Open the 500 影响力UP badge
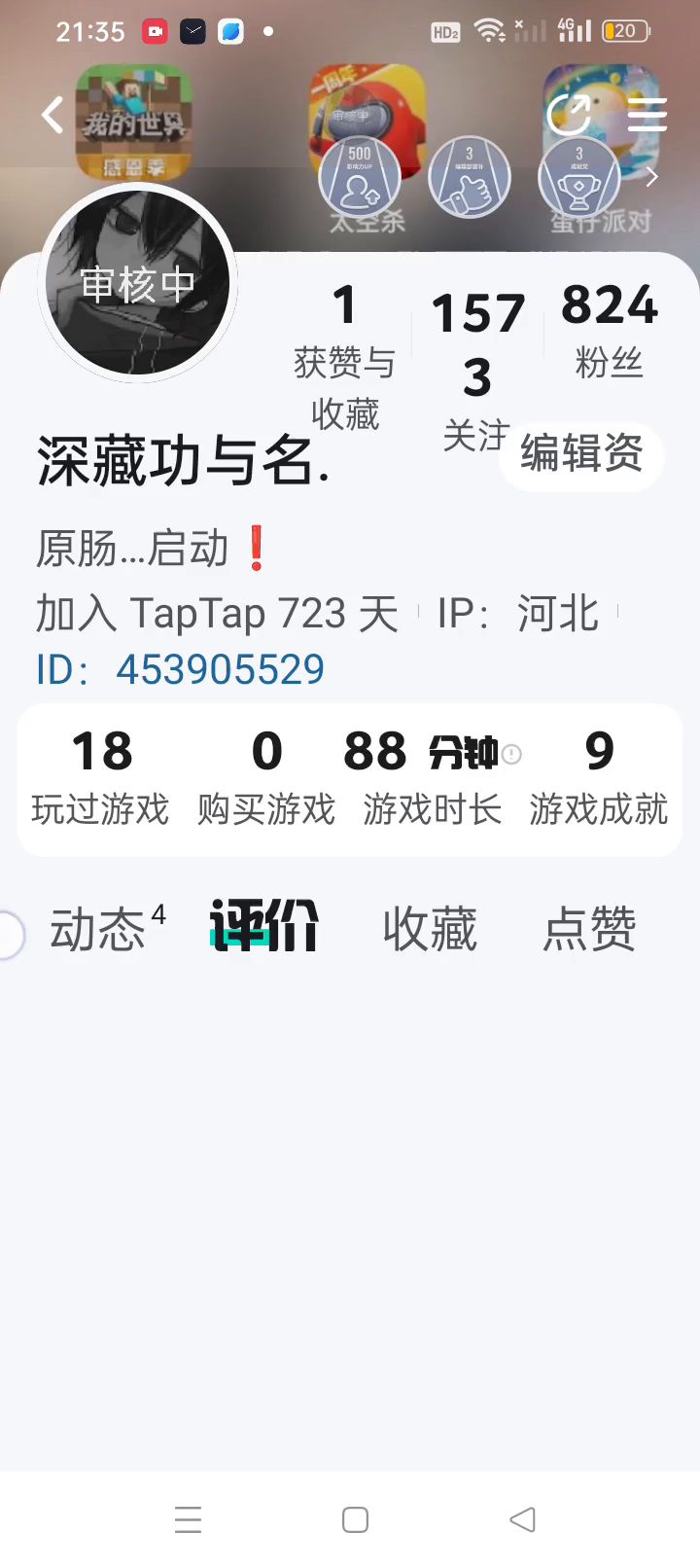The width and height of the screenshot is (700, 1568). point(360,178)
